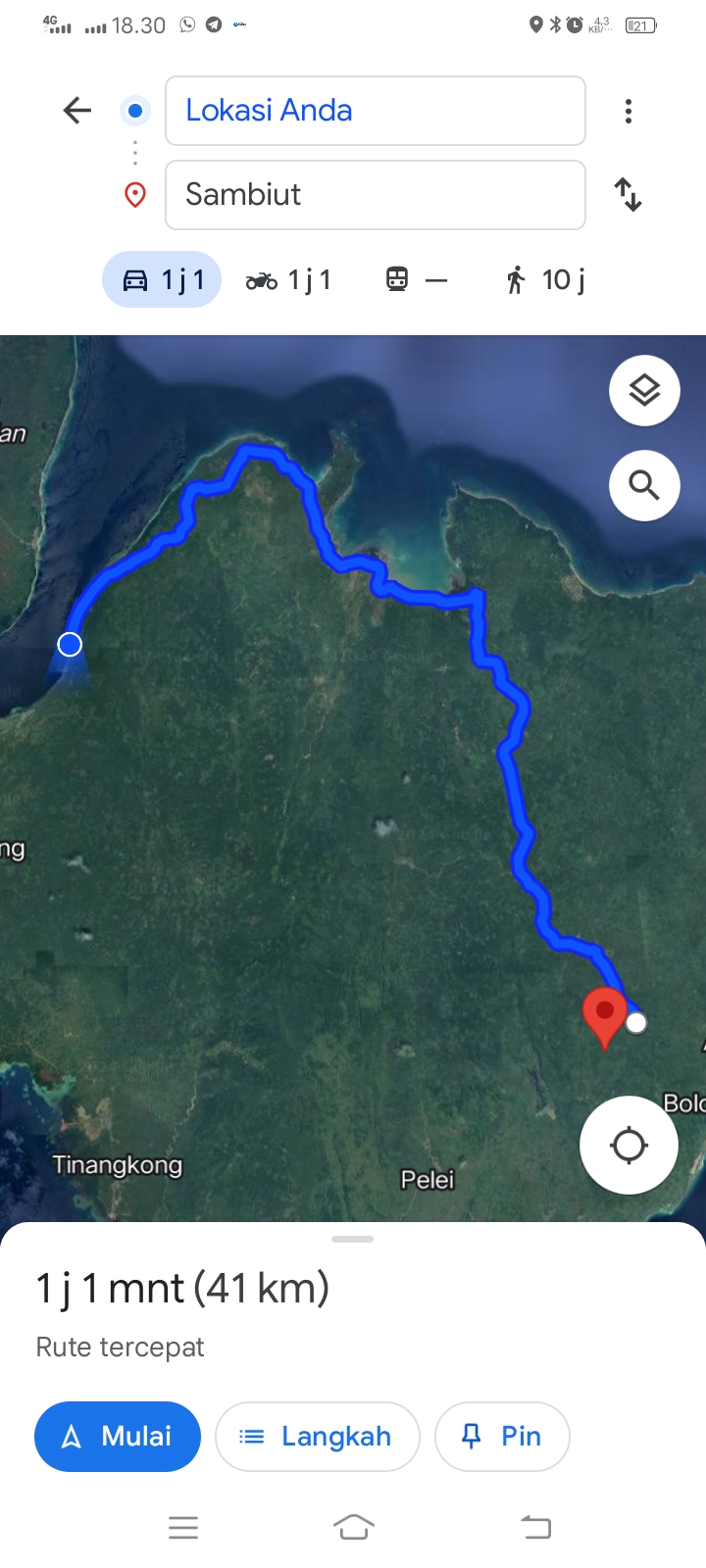
Task: Switch to walking mode showing 10 j
Action: click(x=545, y=280)
